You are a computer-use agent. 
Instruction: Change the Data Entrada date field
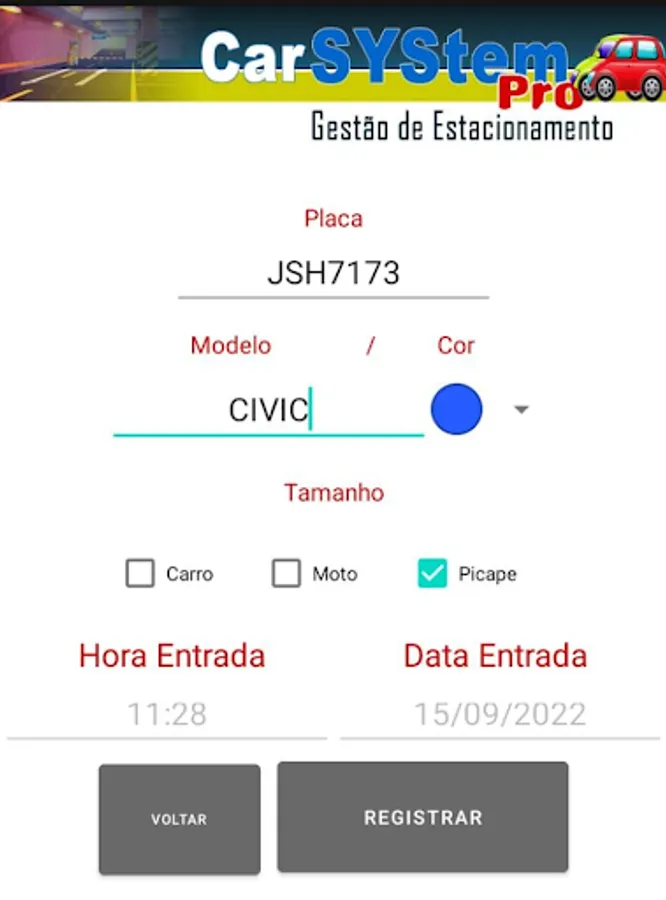tap(500, 714)
